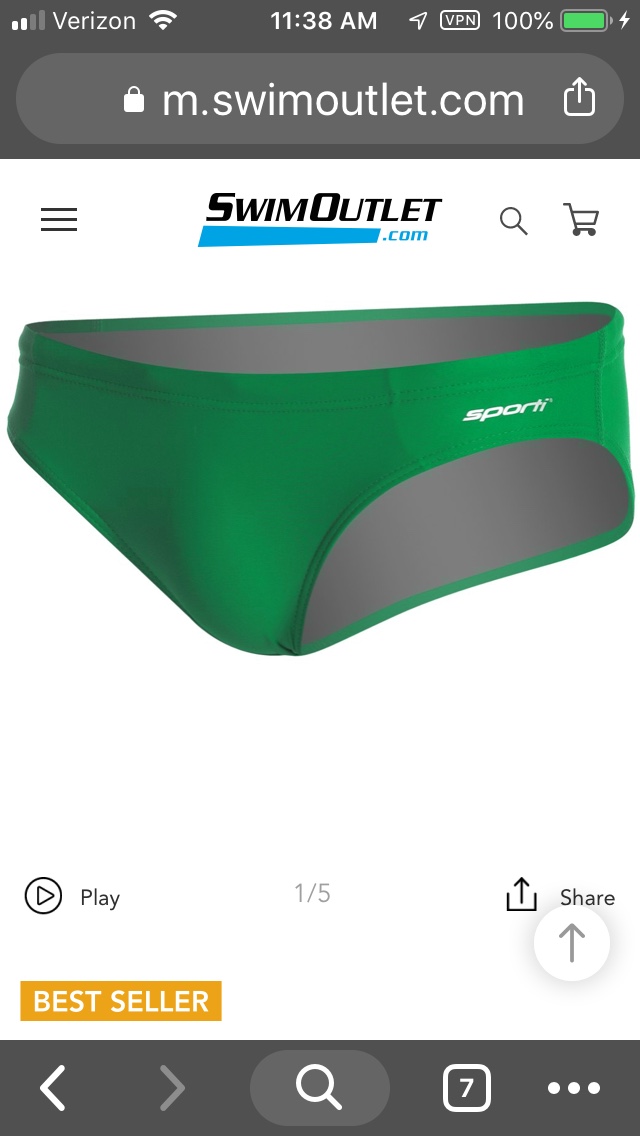Open the green Sporti brief product image
This screenshot has width=640, height=1136.
320,480
